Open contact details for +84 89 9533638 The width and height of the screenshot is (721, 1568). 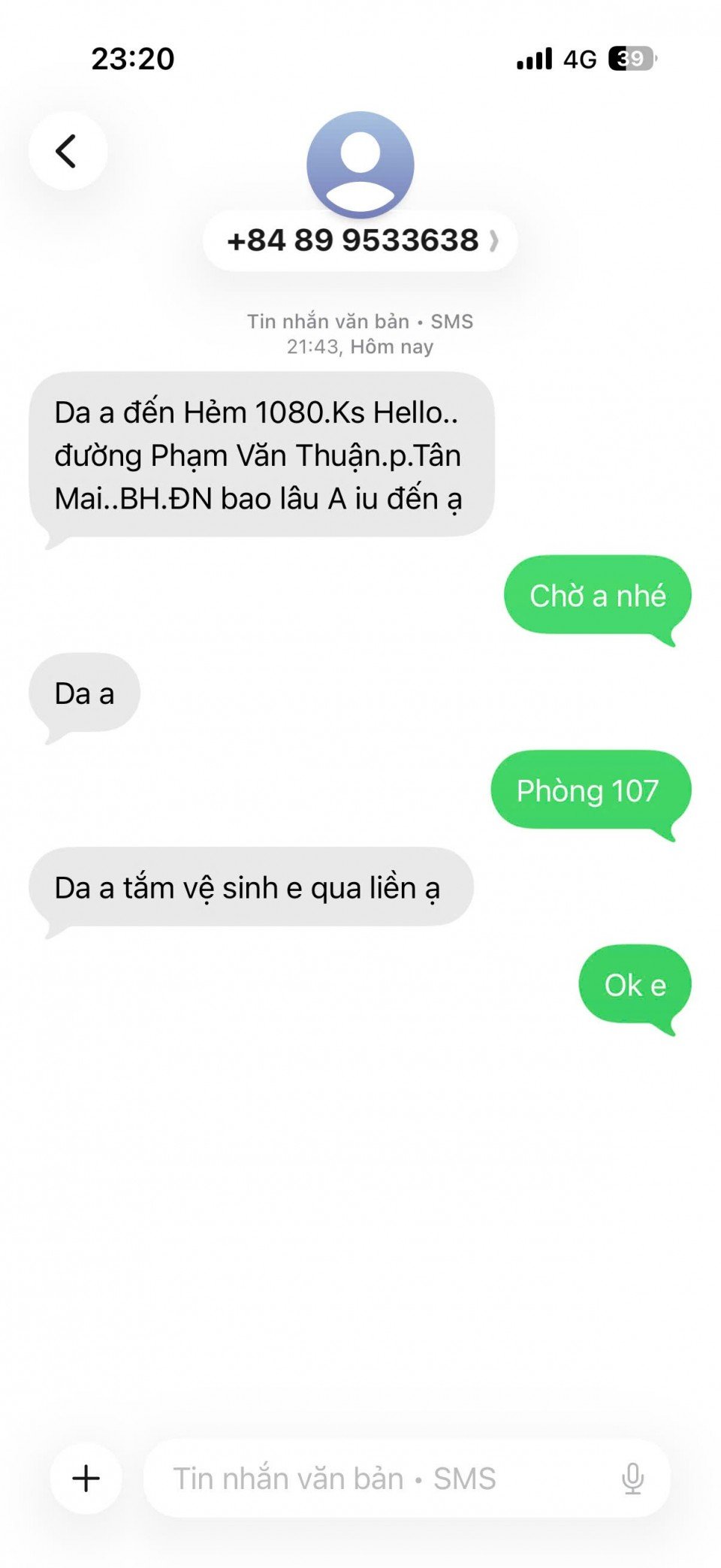[x=360, y=240]
